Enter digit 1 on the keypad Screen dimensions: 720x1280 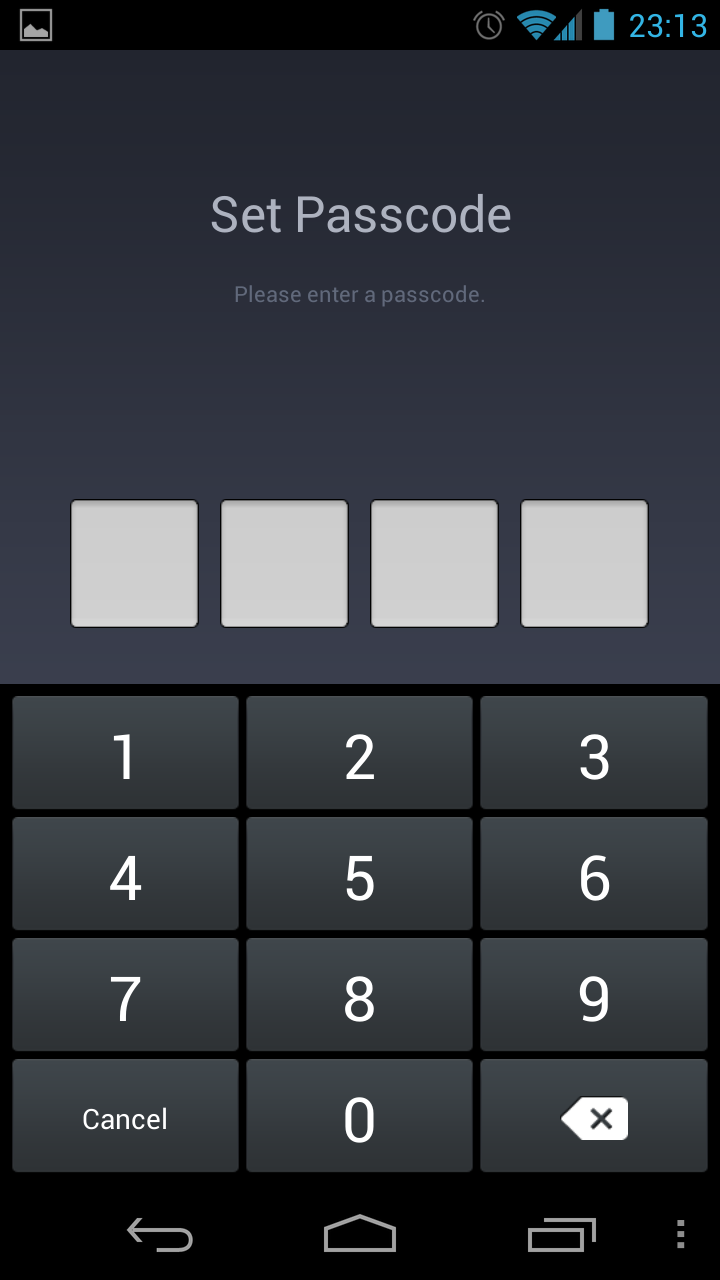[125, 753]
